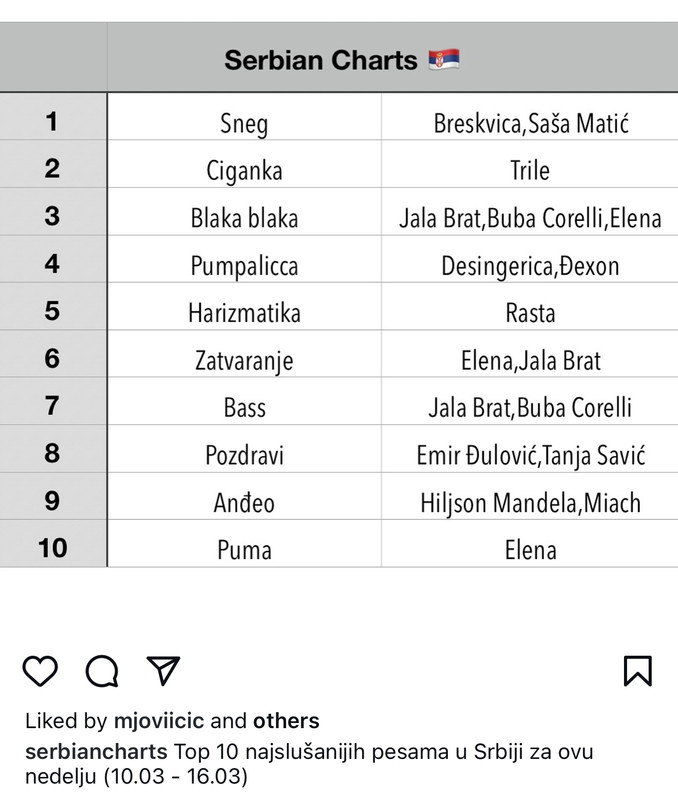678x800 pixels.
Task: Open the Serbian Charts table image
Action: point(339,300)
